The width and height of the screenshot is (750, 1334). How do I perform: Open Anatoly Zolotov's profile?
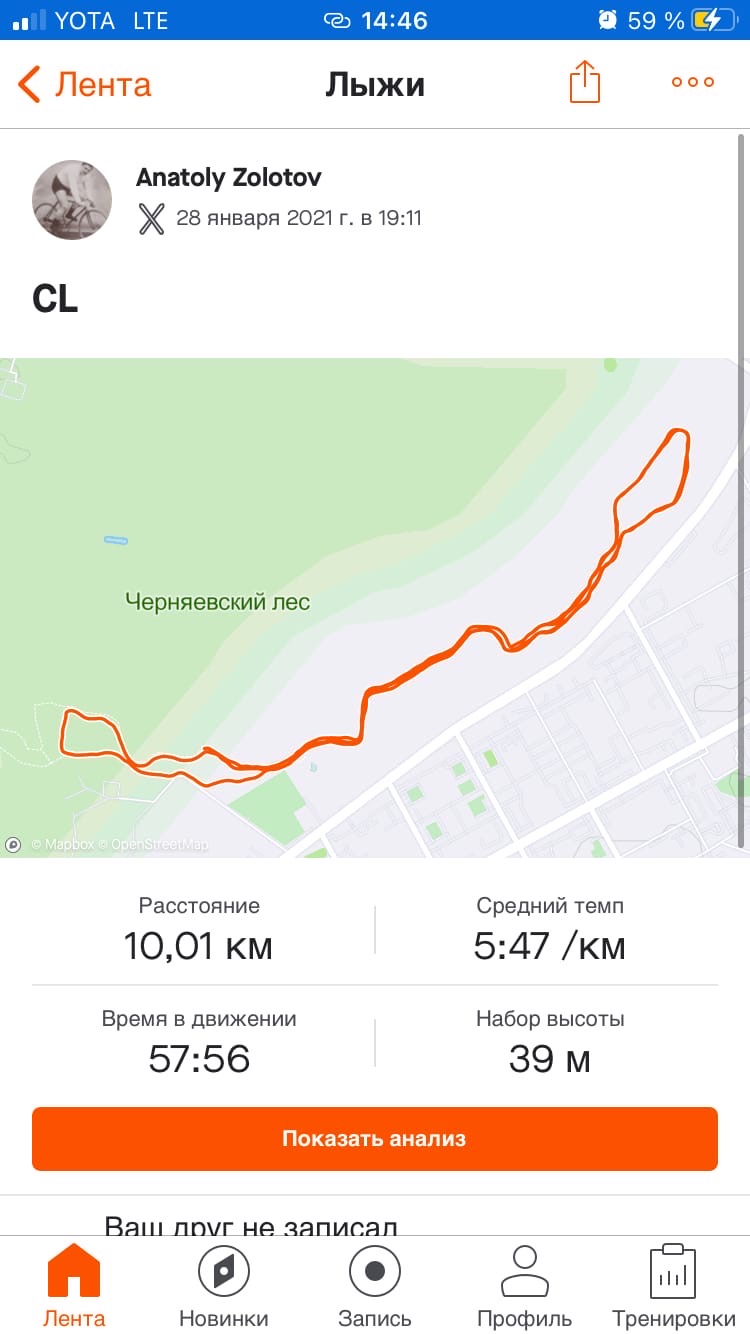228,178
